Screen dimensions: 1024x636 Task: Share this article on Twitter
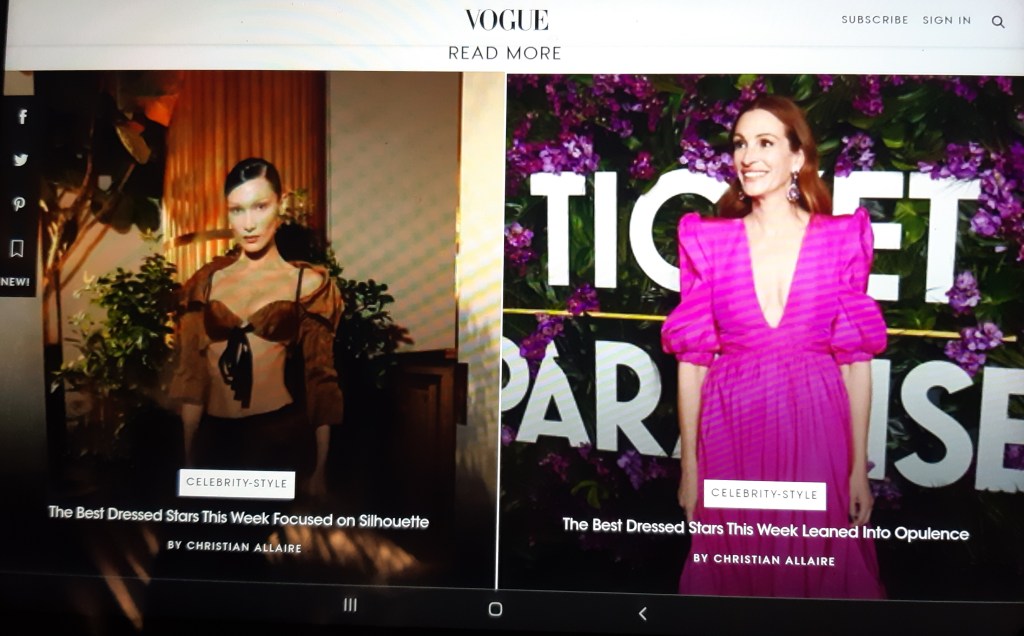point(20,160)
